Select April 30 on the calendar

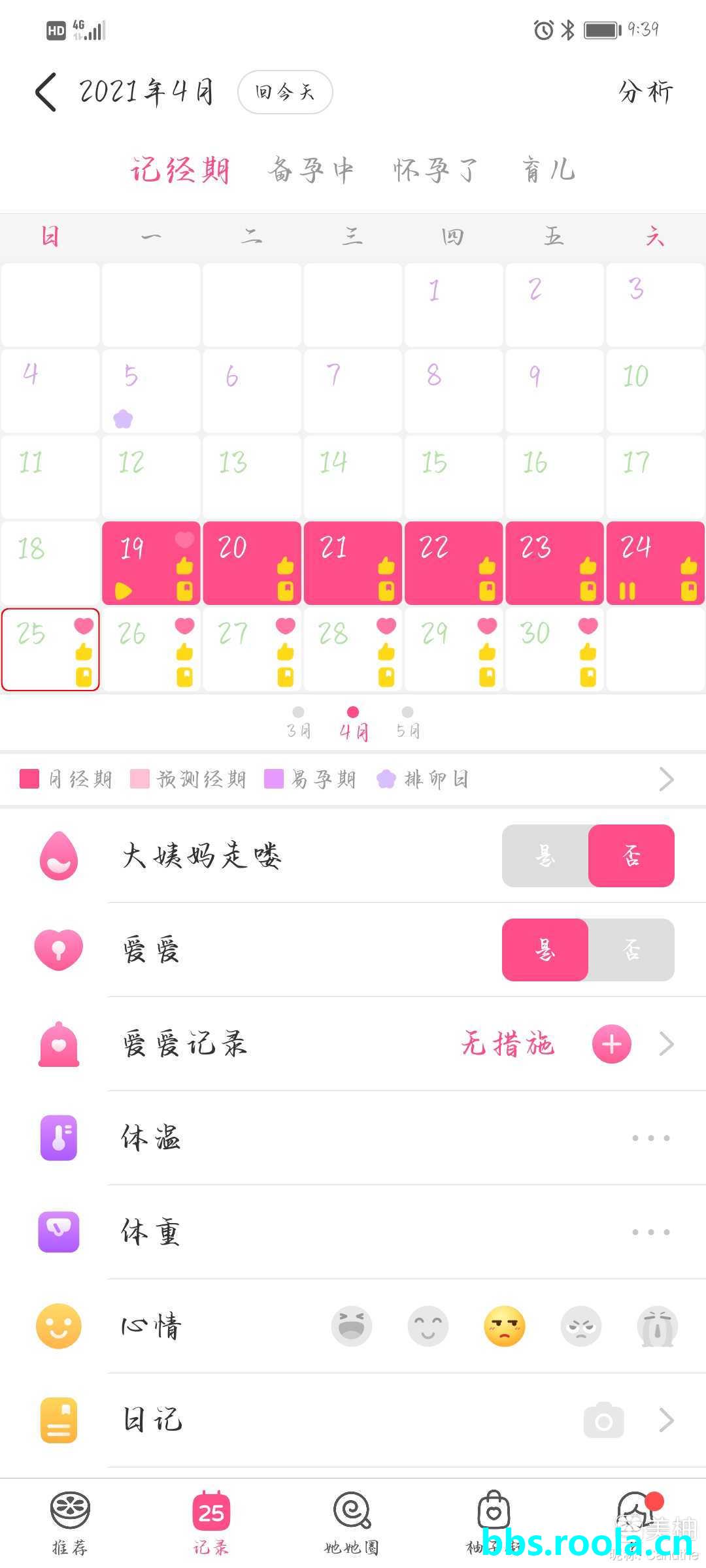coord(554,649)
